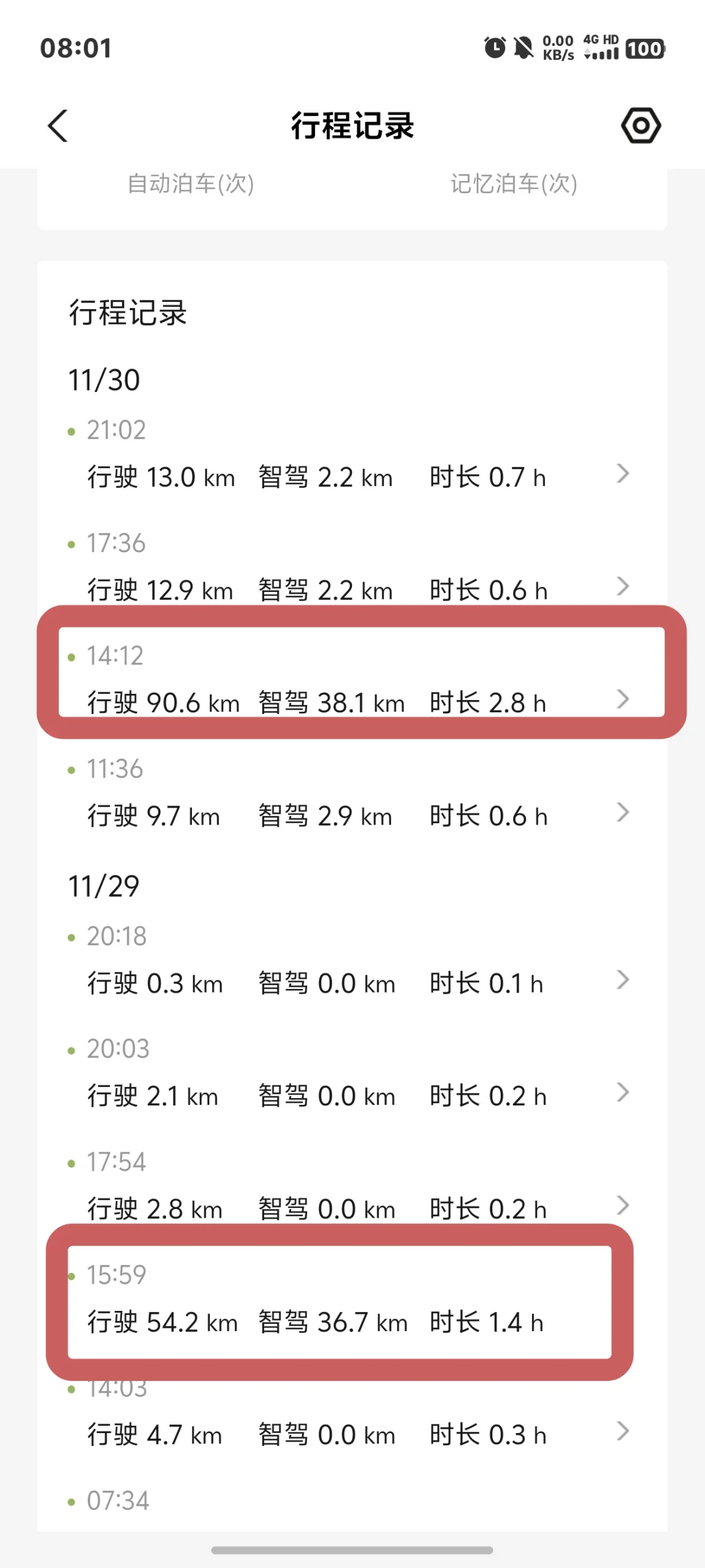Open the 14:03 trip of 4.7 km
This screenshot has height=1568, width=705.
tap(352, 1412)
